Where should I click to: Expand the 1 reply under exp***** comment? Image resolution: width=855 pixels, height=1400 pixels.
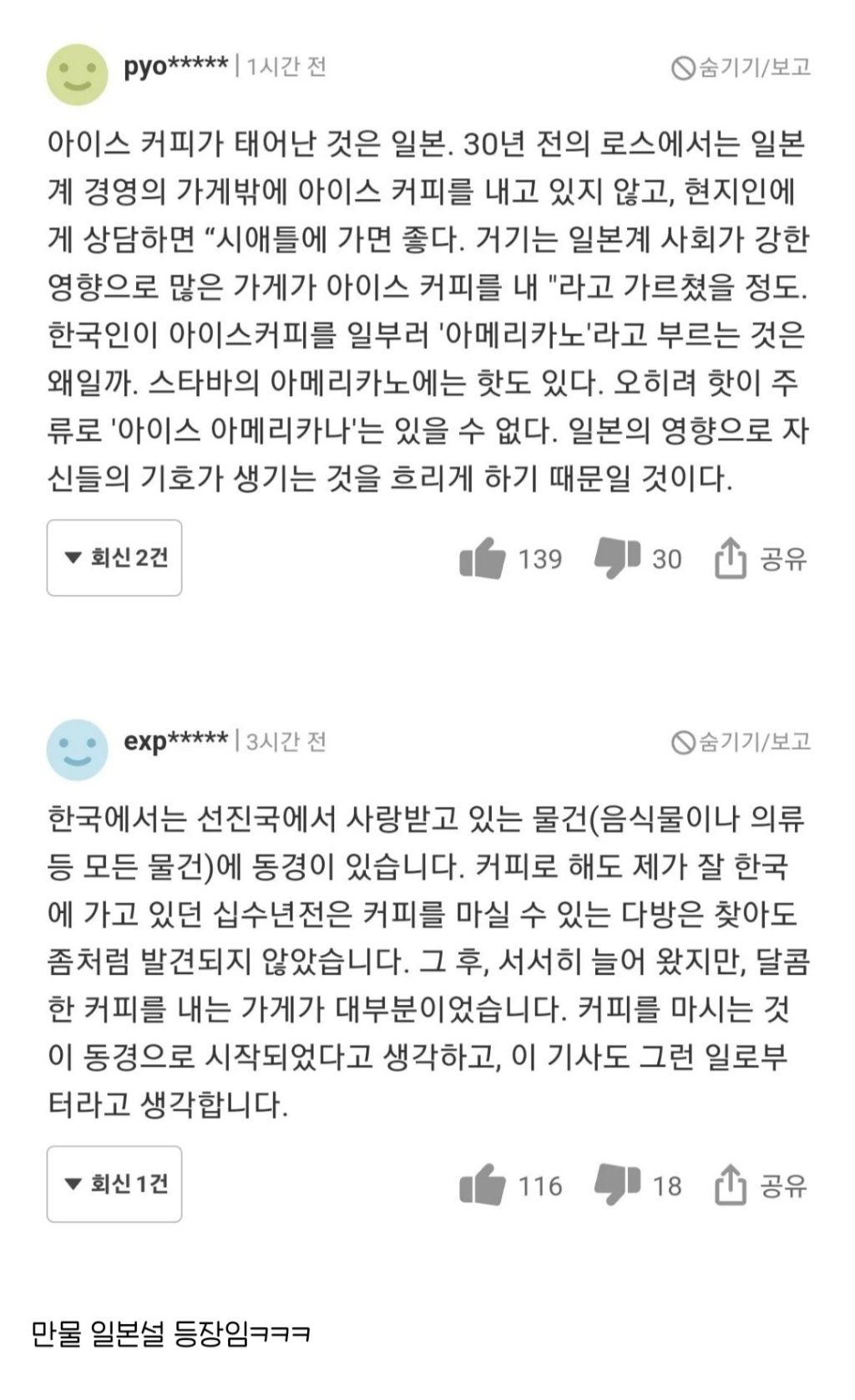114,1184
